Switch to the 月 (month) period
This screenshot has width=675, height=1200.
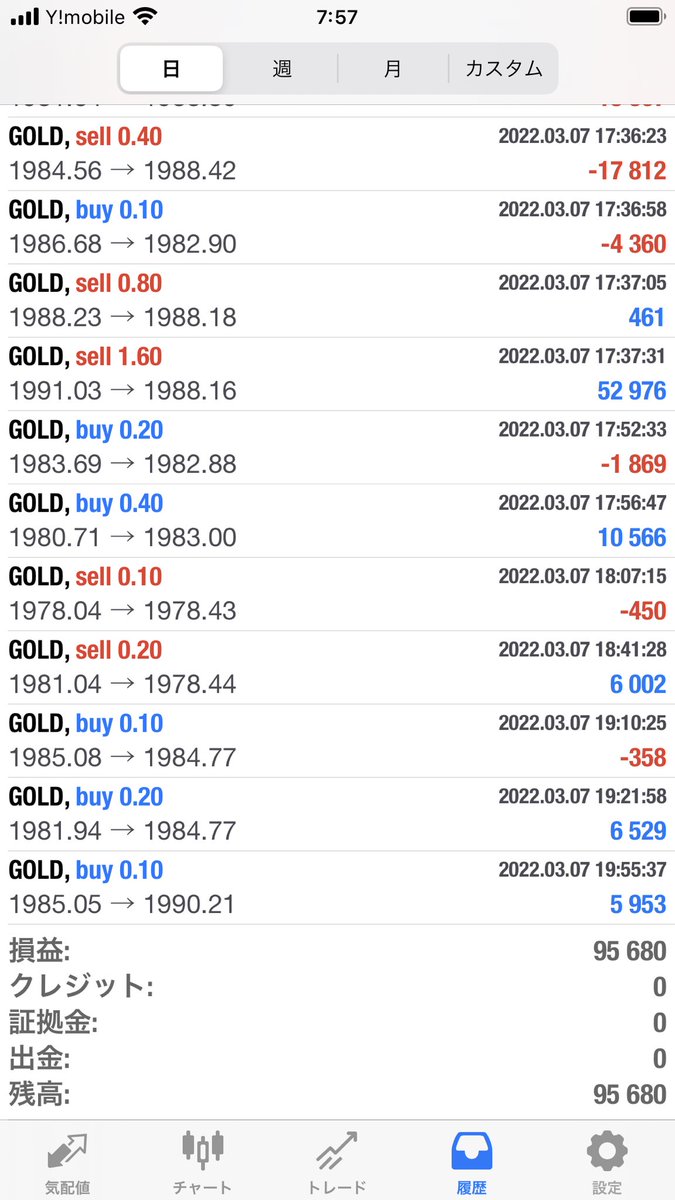(393, 69)
